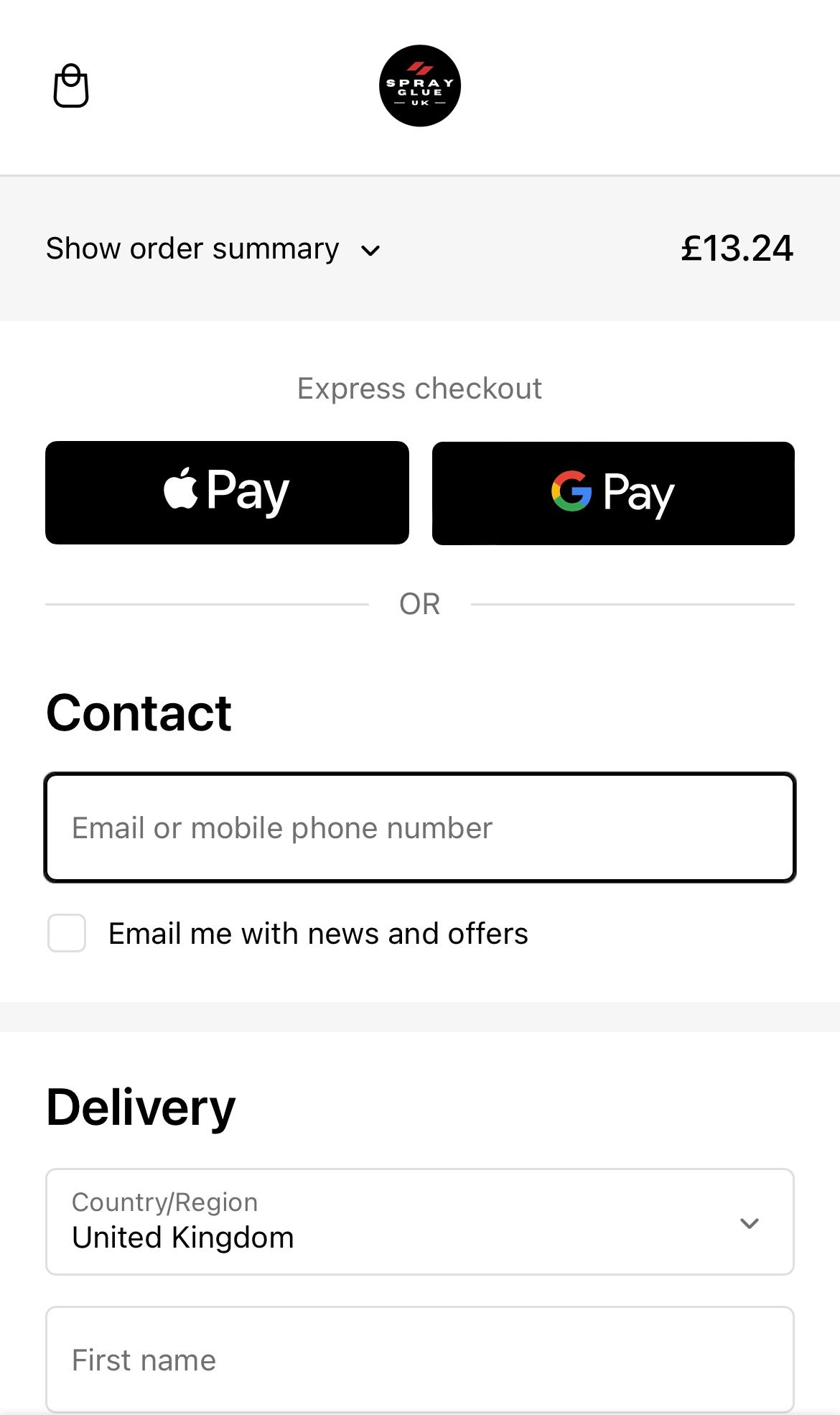
Task: Expand the order summary
Action: (x=213, y=249)
